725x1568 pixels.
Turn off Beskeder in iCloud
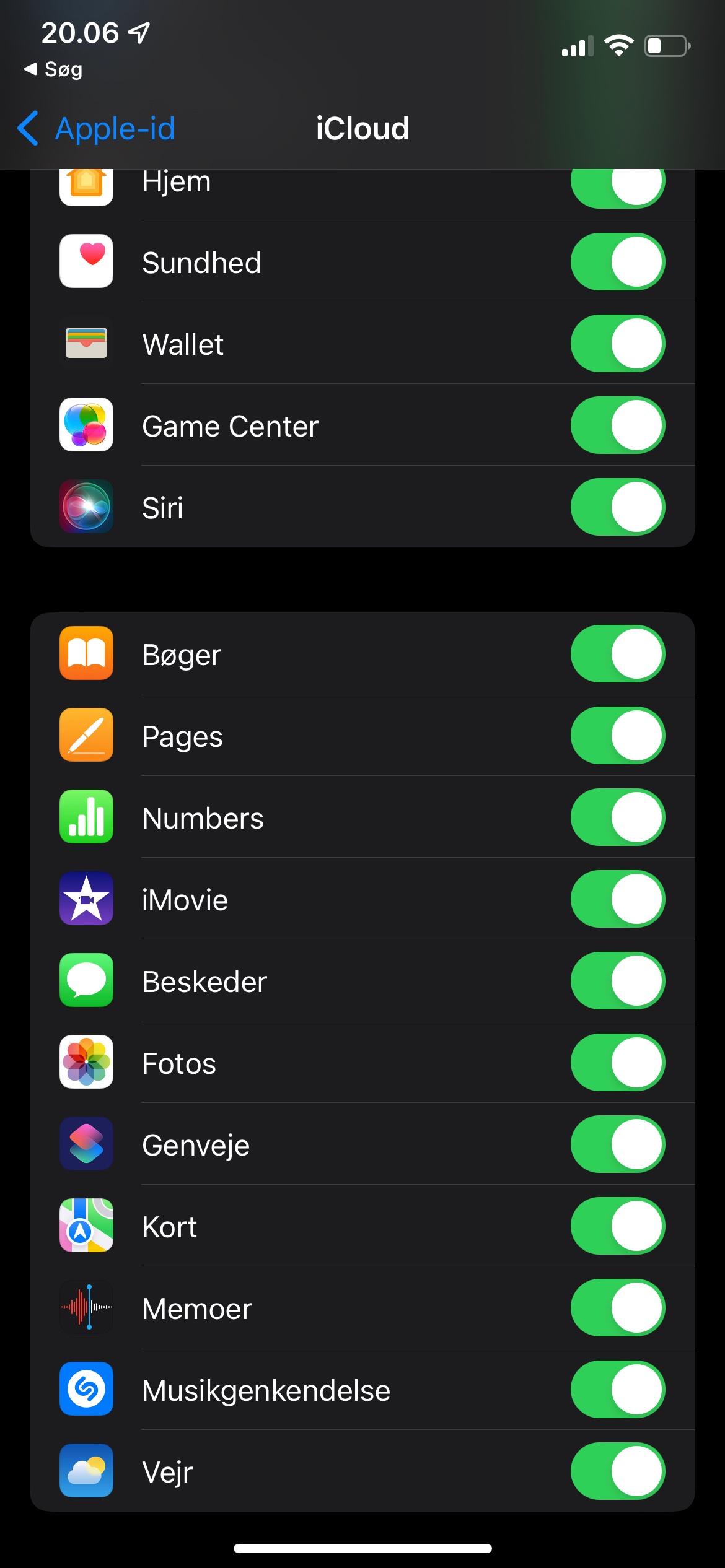coord(617,981)
